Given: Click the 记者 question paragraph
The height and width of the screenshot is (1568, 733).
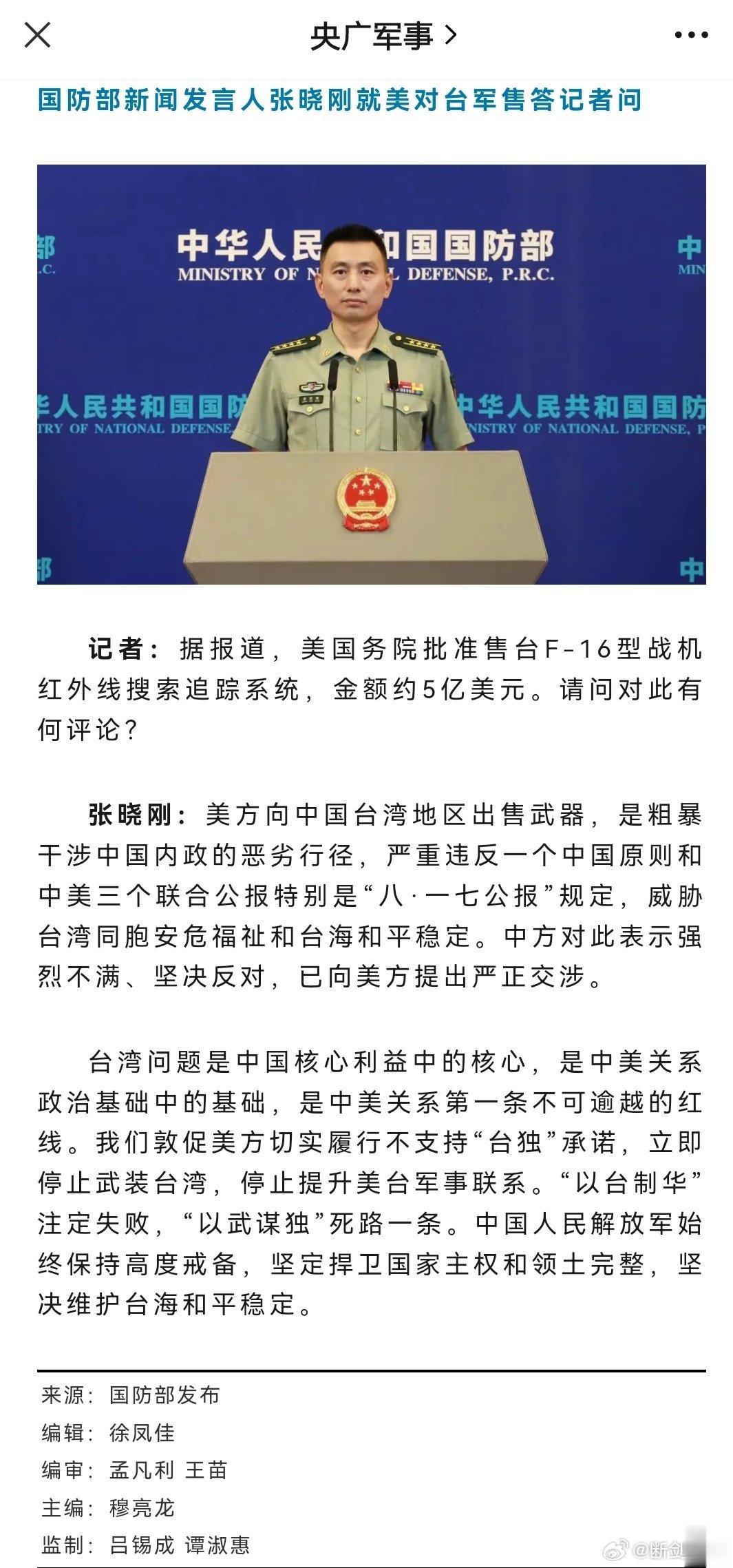Looking at the screenshot, I should coord(367,682).
